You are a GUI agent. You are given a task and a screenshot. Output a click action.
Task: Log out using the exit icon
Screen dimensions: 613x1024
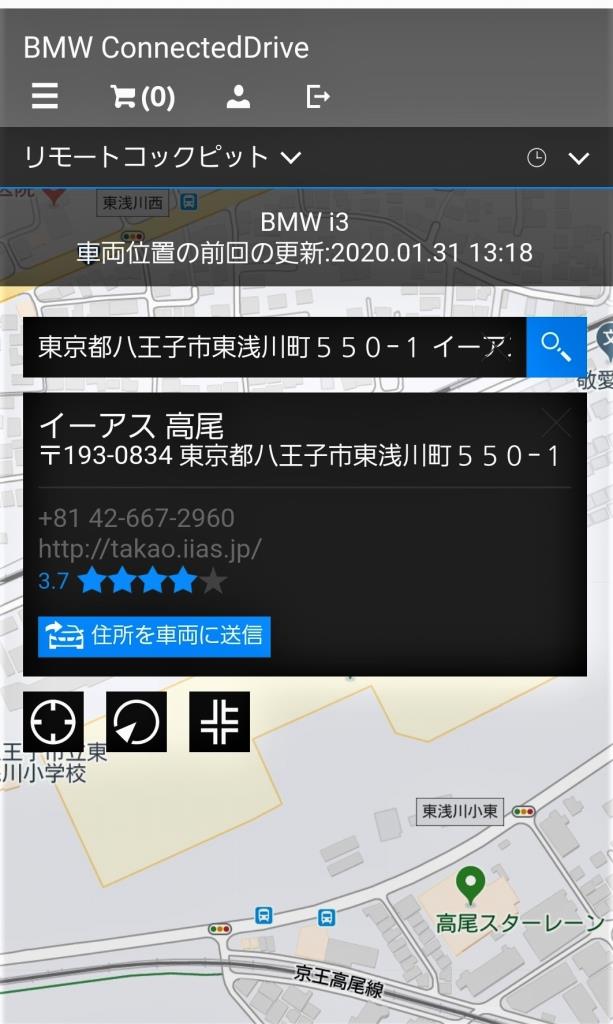(317, 96)
